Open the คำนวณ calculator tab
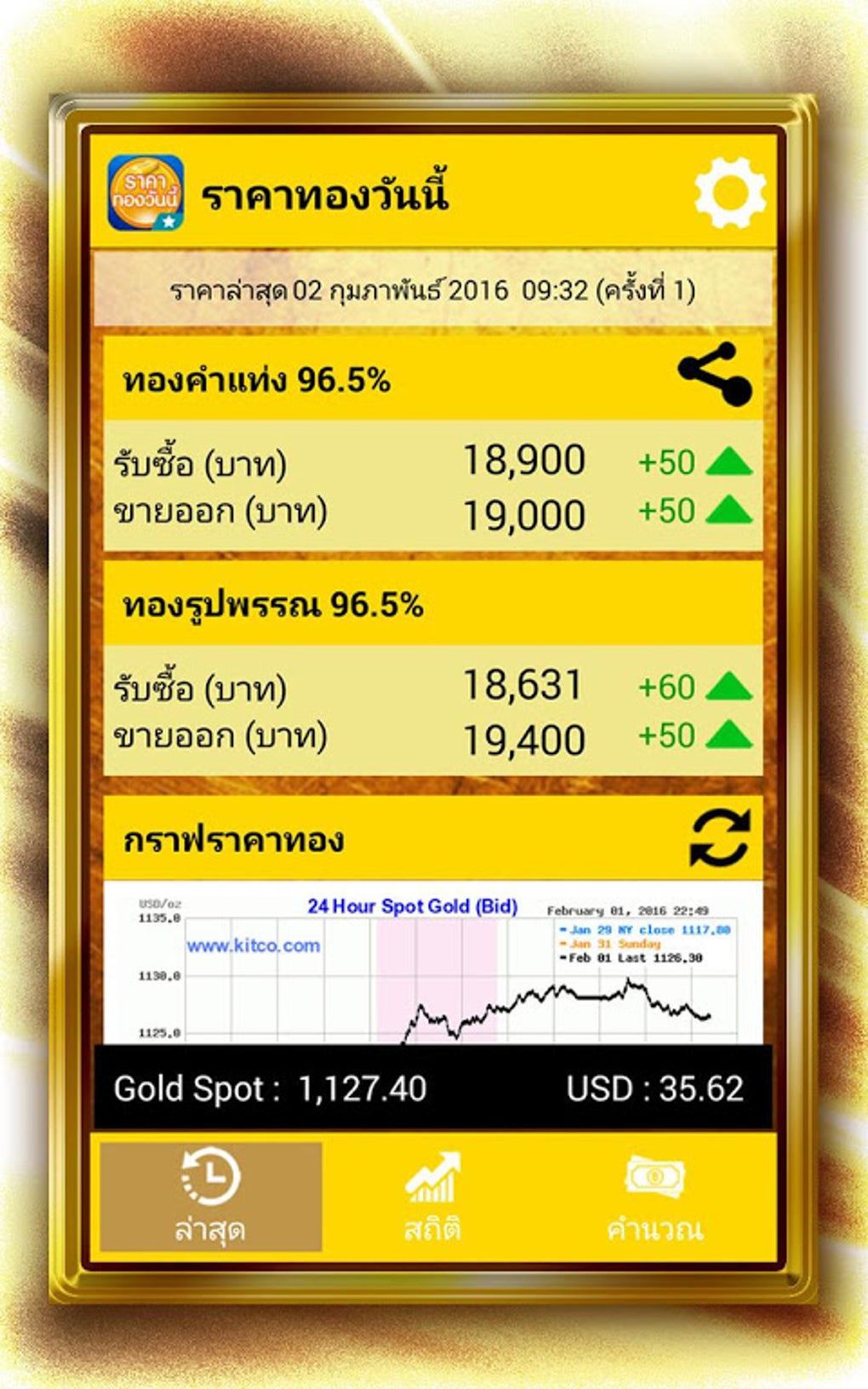868x1389 pixels. (x=654, y=1197)
